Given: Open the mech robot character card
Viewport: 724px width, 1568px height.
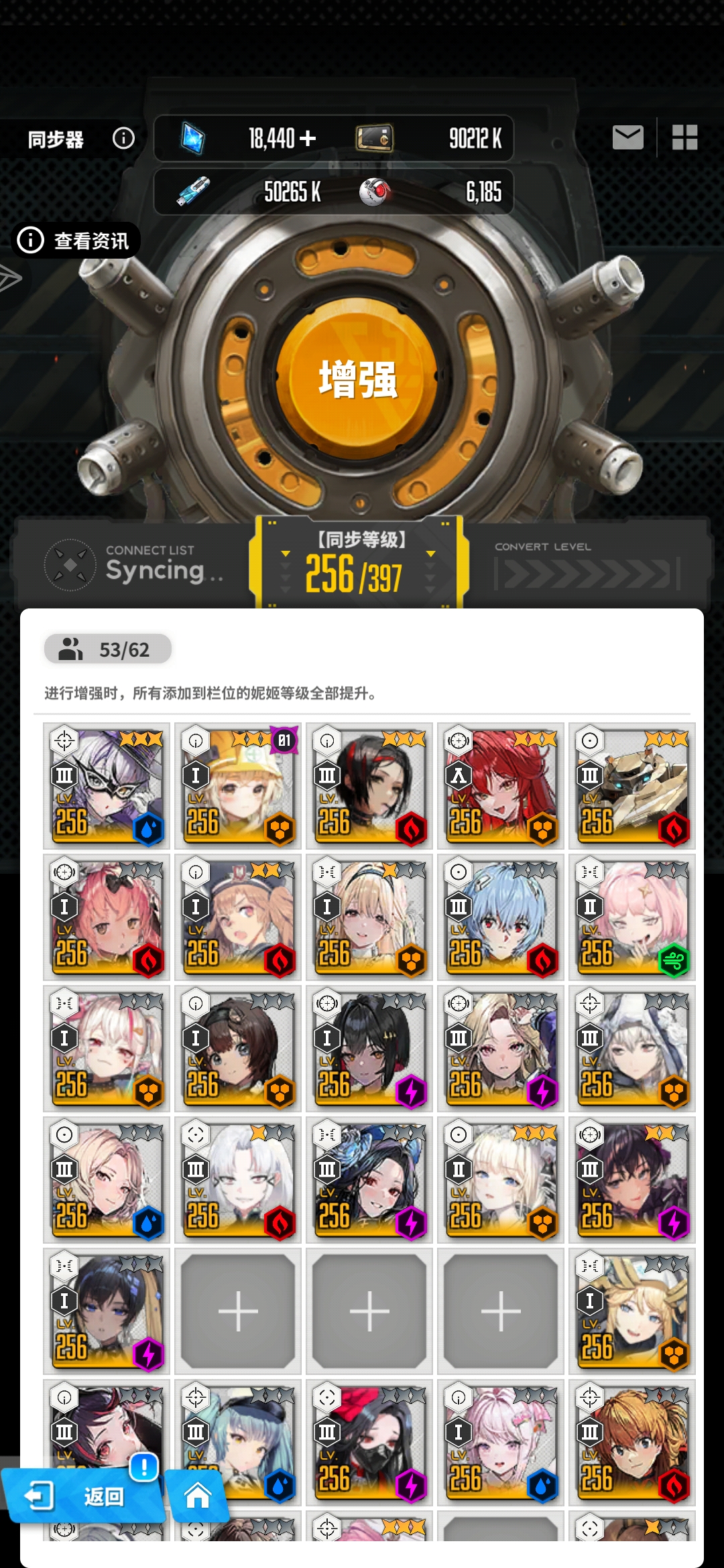Looking at the screenshot, I should click(x=632, y=785).
